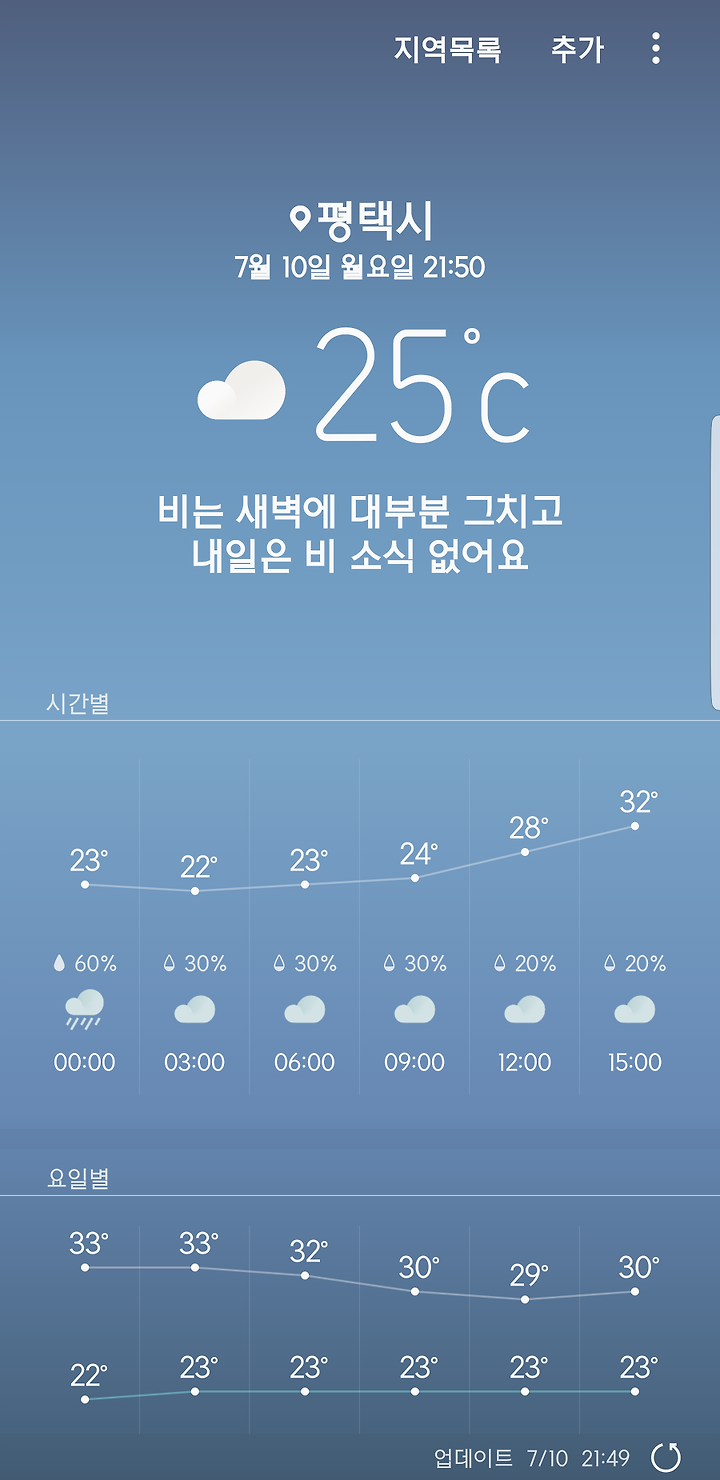This screenshot has height=1480, width=720.
Task: Open the 지역목록 location list
Action: pos(447,49)
